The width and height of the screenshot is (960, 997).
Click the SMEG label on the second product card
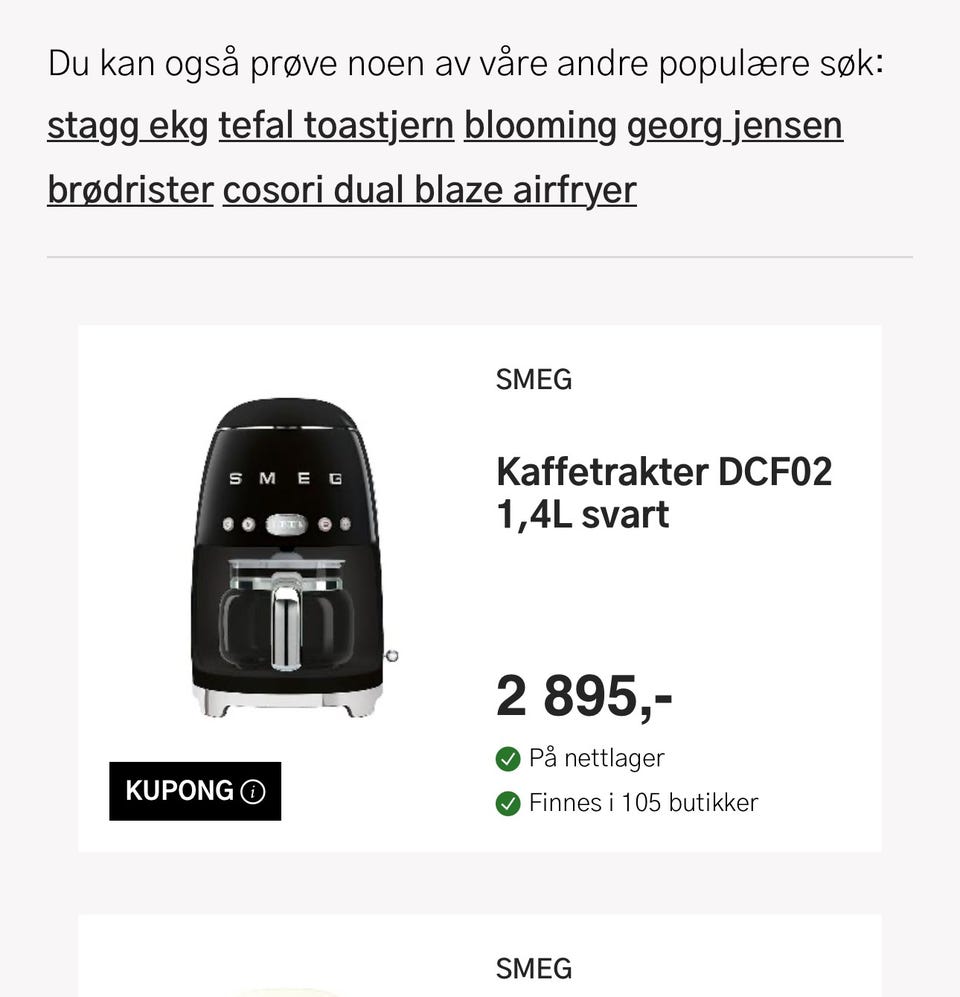coord(533,968)
